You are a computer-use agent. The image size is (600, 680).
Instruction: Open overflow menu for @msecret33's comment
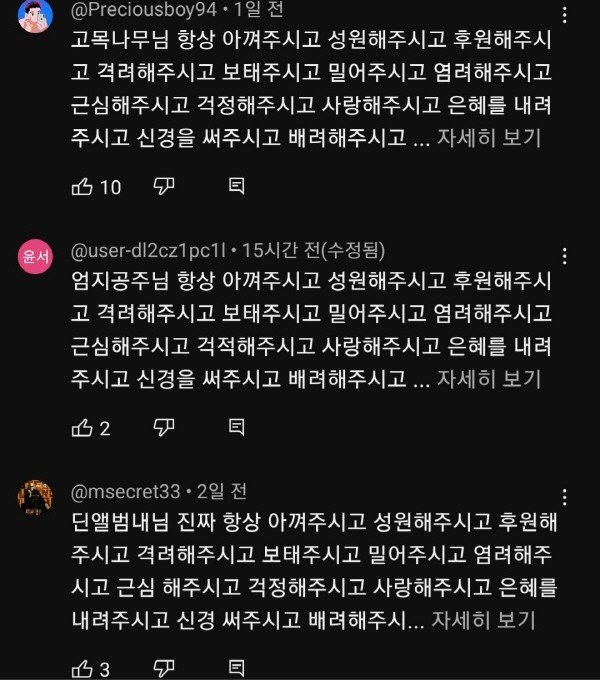[x=569, y=497]
